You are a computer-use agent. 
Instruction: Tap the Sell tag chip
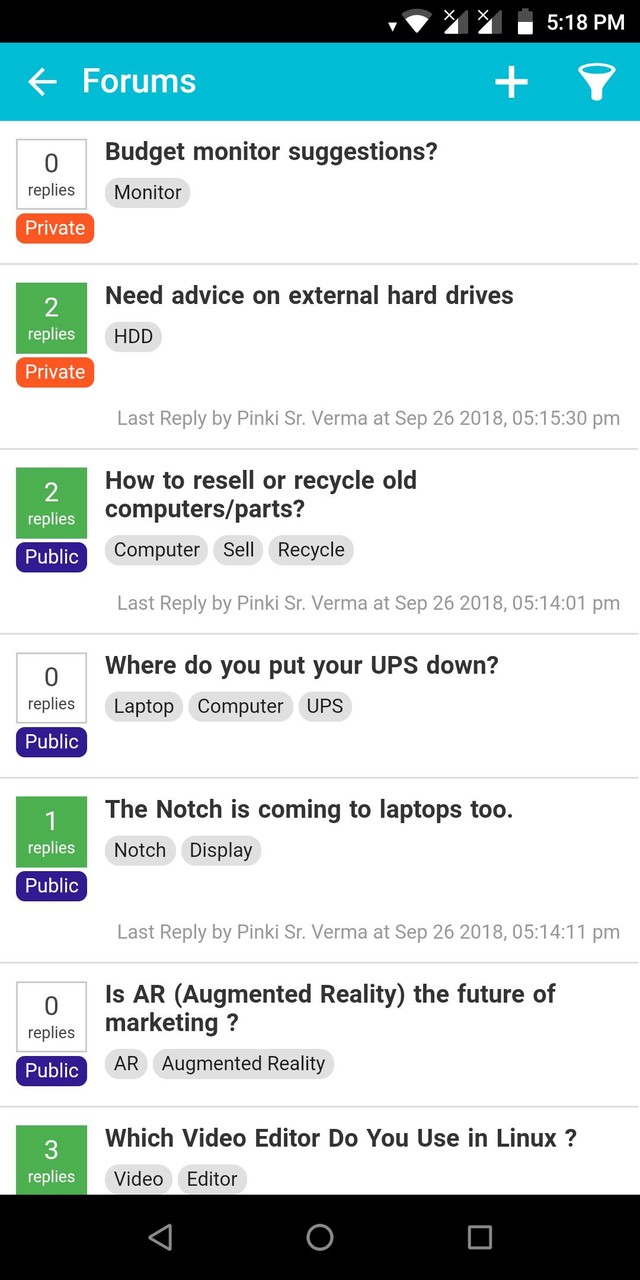pos(238,550)
